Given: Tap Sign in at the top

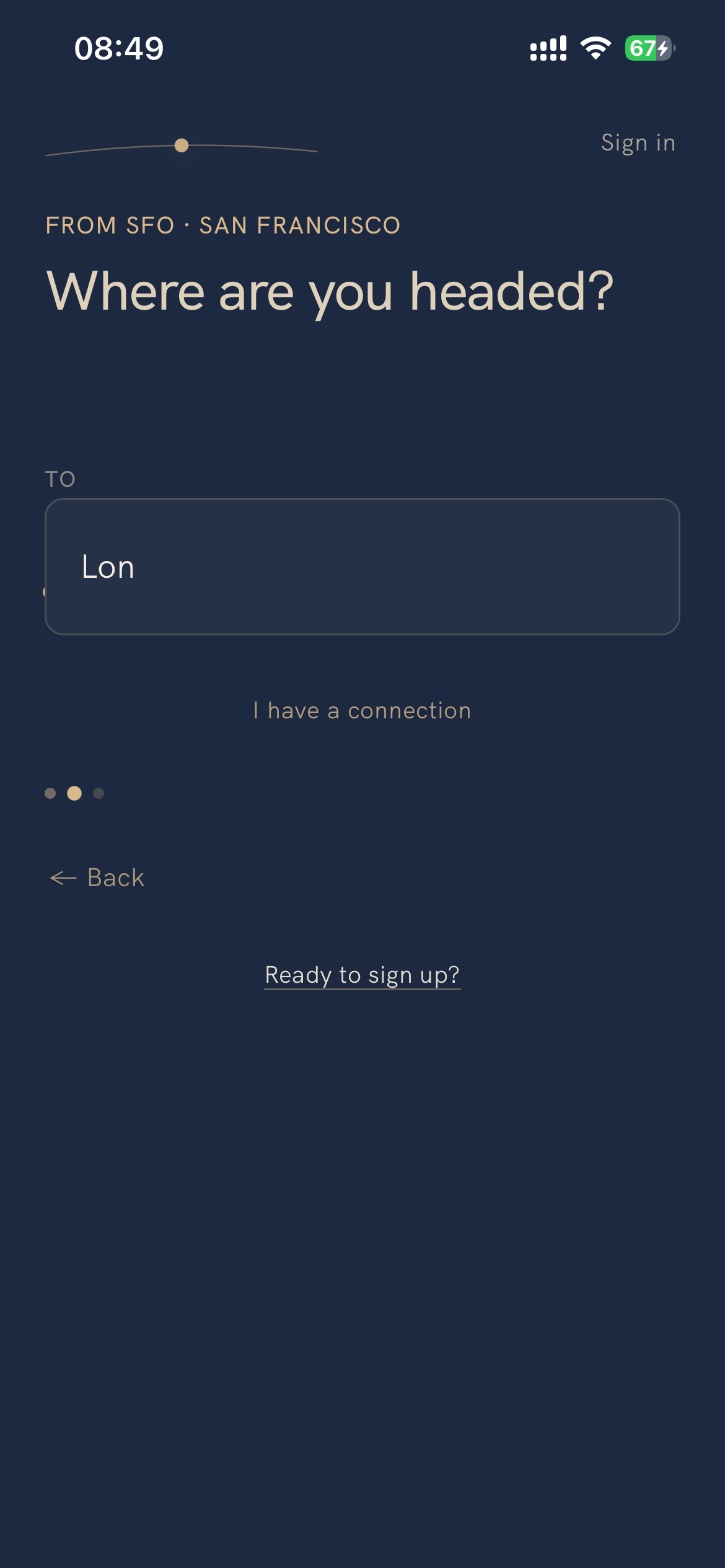Looking at the screenshot, I should tap(638, 144).
